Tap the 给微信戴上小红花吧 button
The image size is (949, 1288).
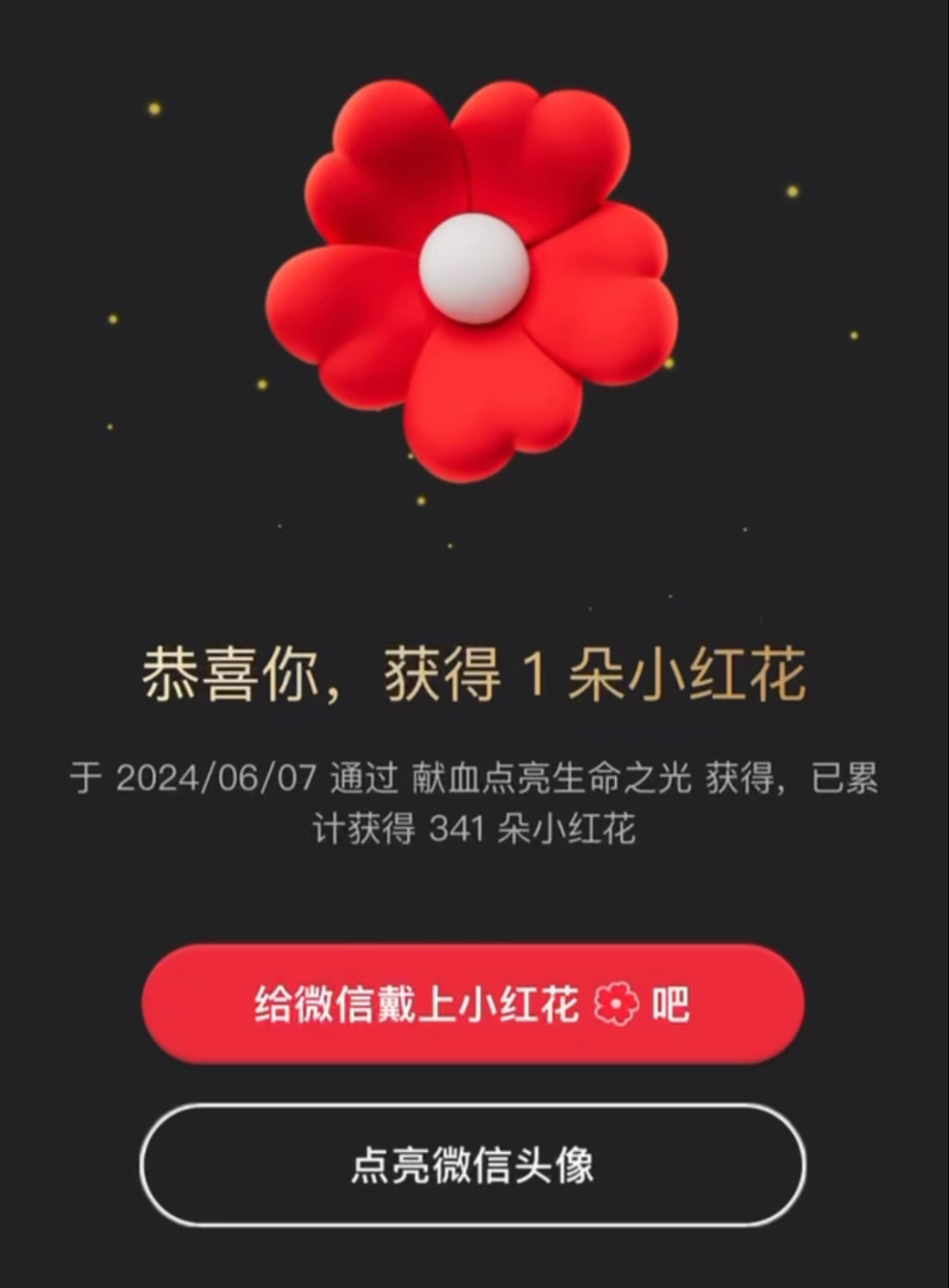[x=473, y=1004]
